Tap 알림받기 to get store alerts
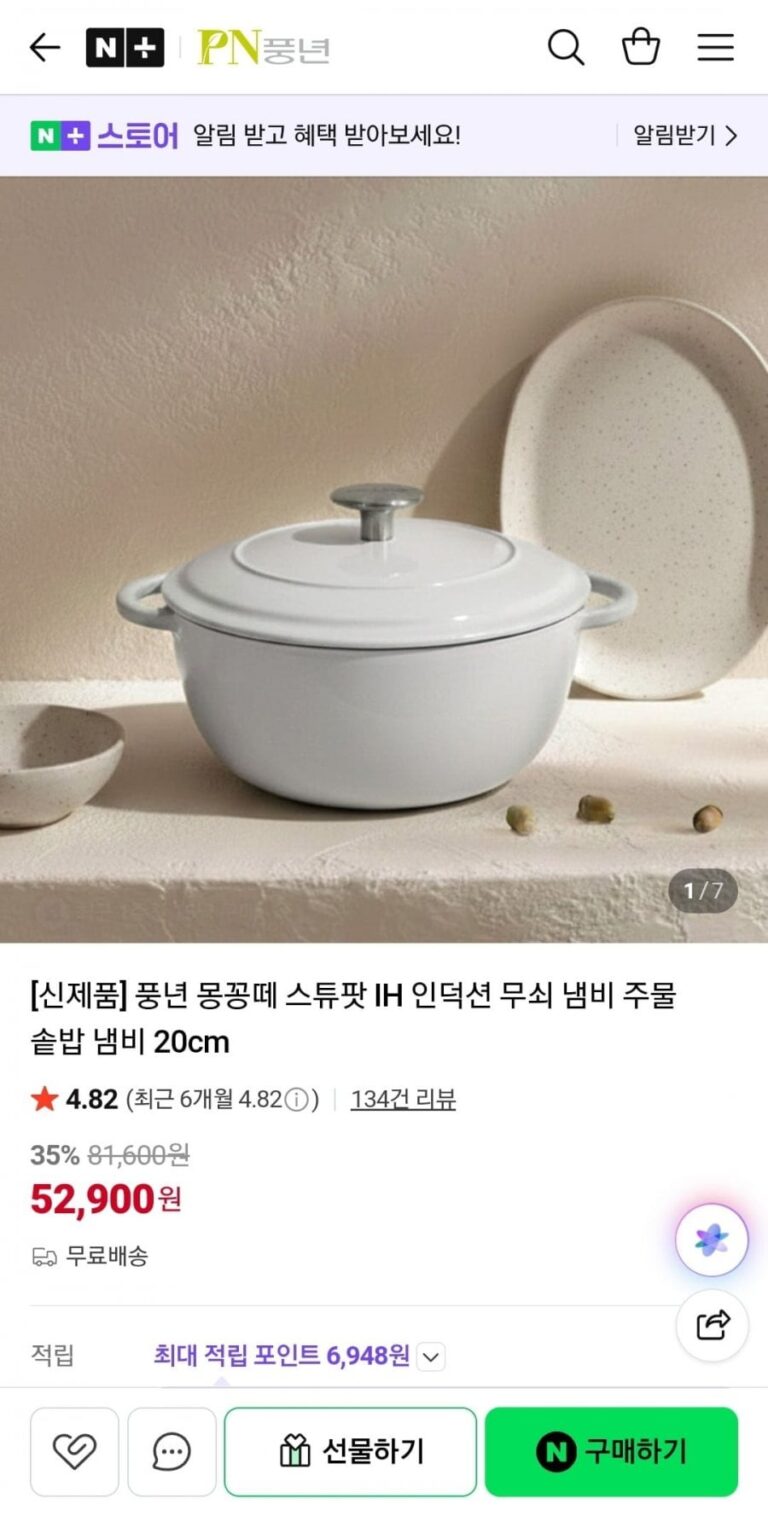The height and width of the screenshot is (1516, 768). [x=685, y=135]
